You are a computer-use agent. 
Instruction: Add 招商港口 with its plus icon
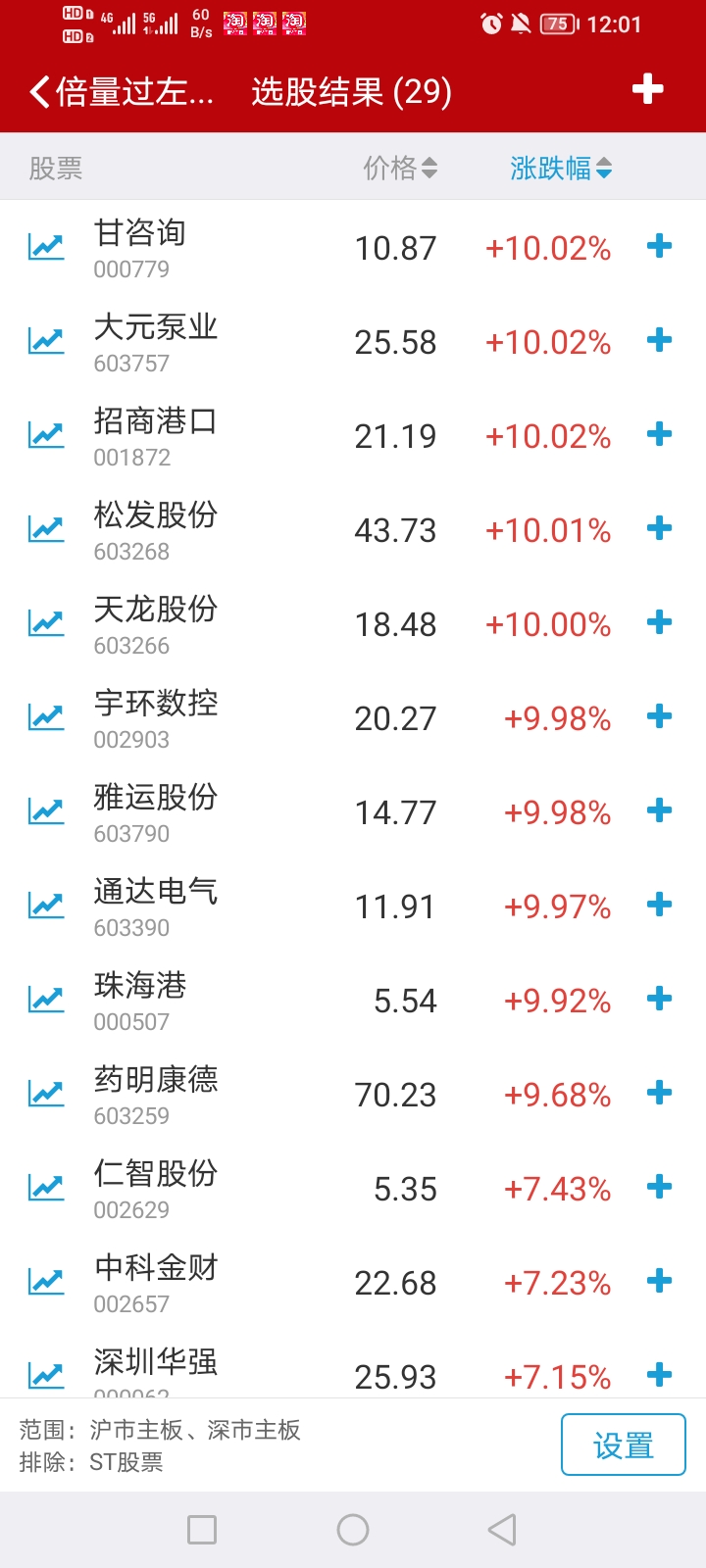pyautogui.click(x=660, y=434)
